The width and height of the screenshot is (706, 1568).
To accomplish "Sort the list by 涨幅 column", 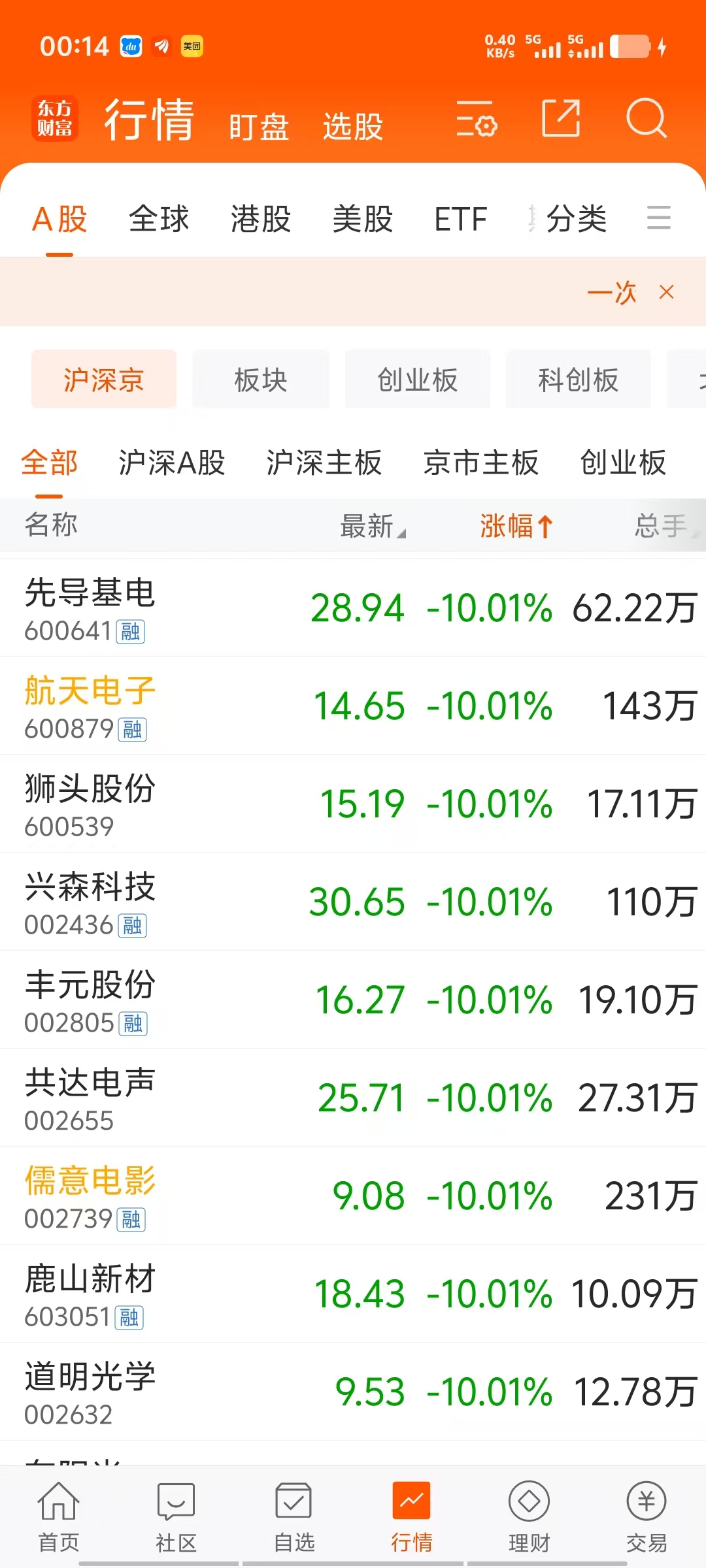I will pos(516,526).
